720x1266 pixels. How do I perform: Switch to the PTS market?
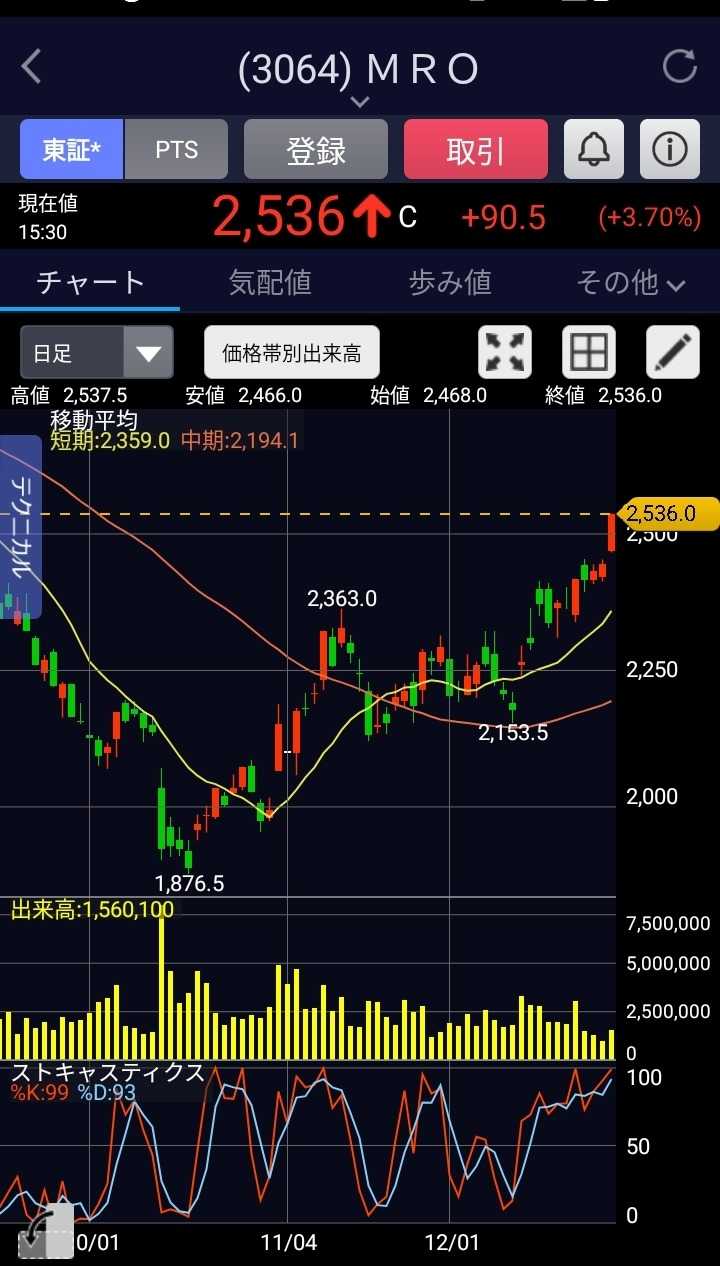177,150
